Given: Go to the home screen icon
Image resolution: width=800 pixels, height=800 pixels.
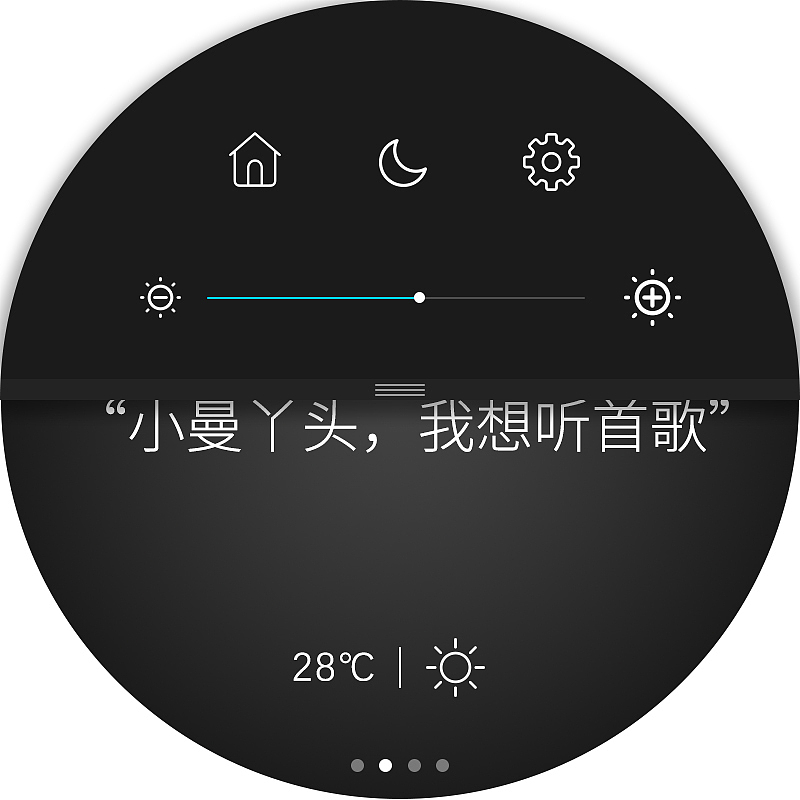Looking at the screenshot, I should pos(255,161).
